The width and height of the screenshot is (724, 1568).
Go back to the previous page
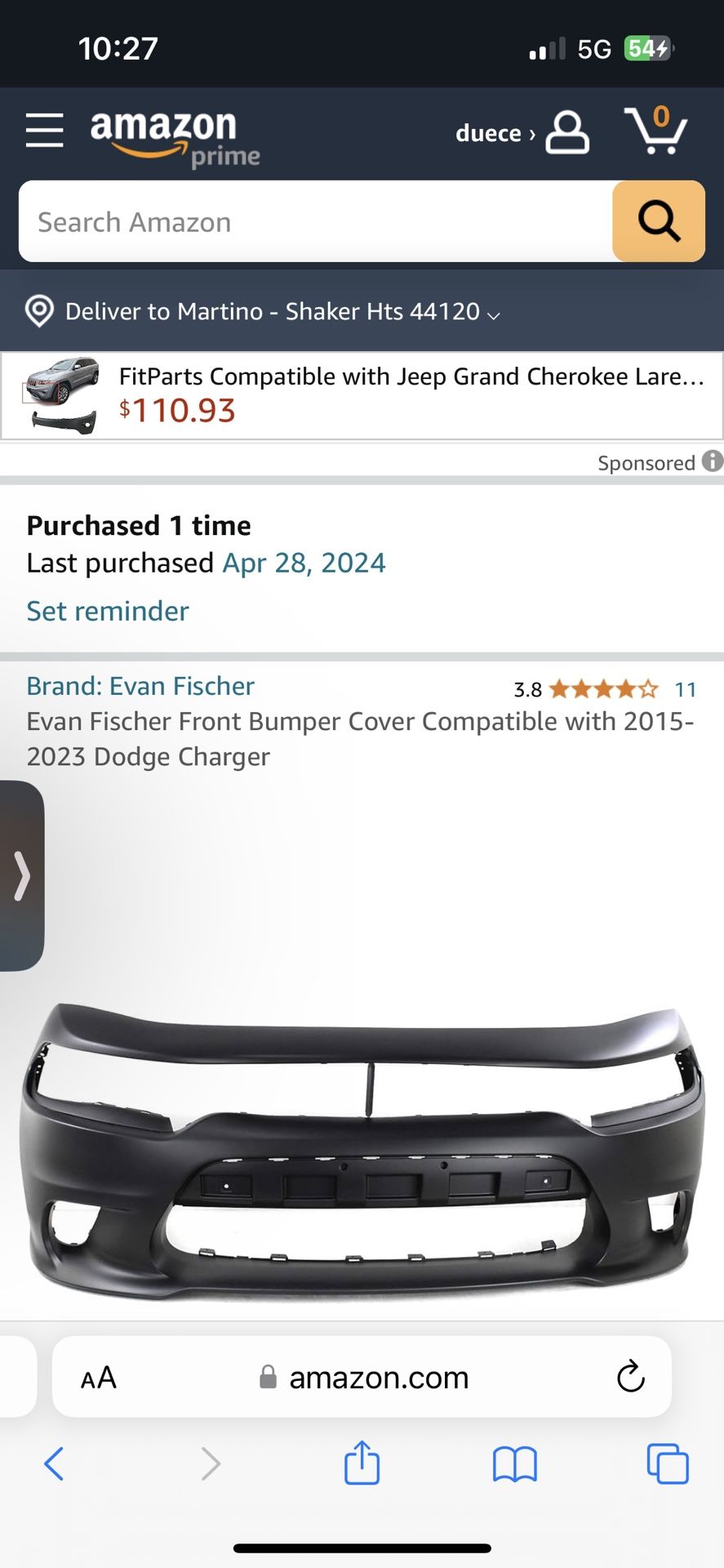(54, 1463)
